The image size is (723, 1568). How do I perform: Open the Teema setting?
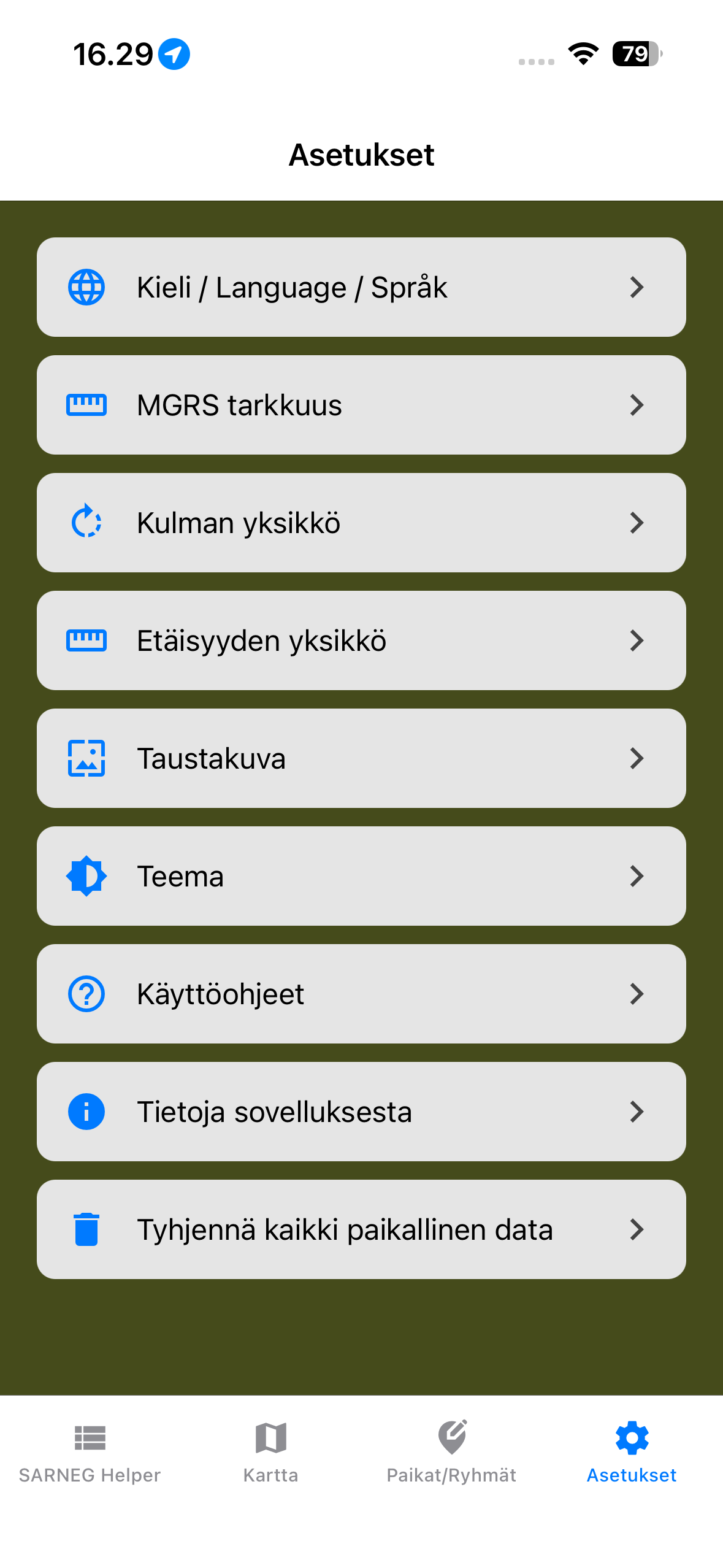(x=361, y=876)
